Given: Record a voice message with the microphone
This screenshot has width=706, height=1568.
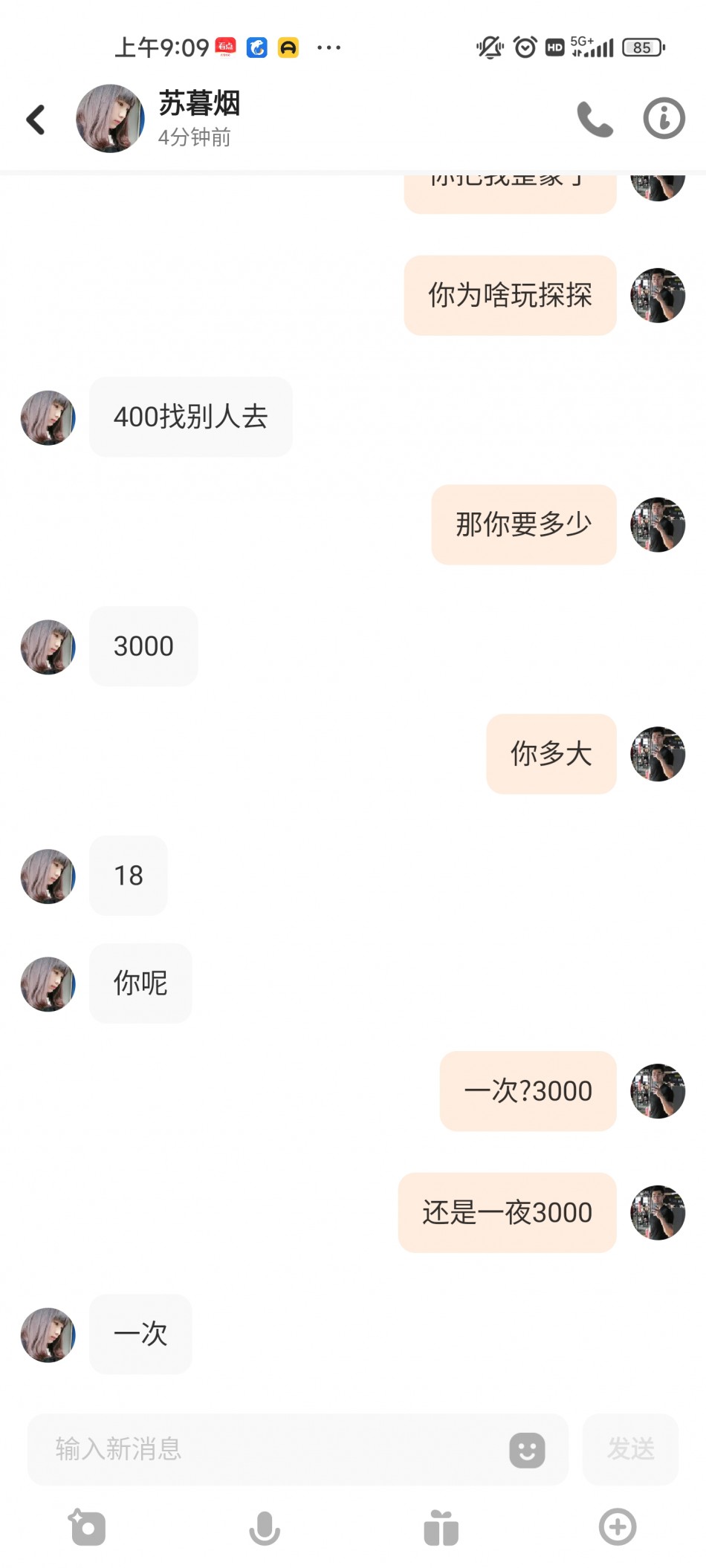Looking at the screenshot, I should (x=264, y=1528).
